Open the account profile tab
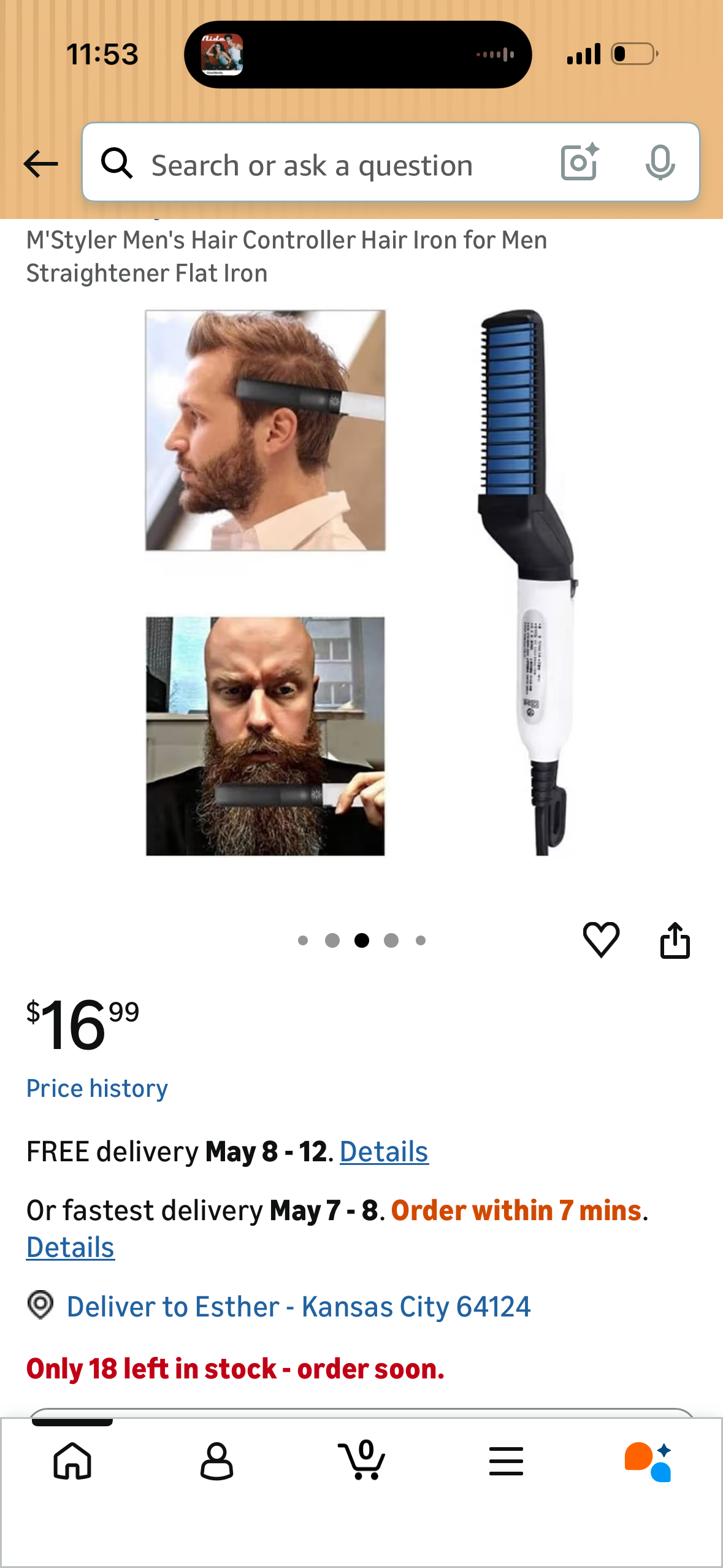Viewport: 723px width, 1568px height. pyautogui.click(x=216, y=1461)
